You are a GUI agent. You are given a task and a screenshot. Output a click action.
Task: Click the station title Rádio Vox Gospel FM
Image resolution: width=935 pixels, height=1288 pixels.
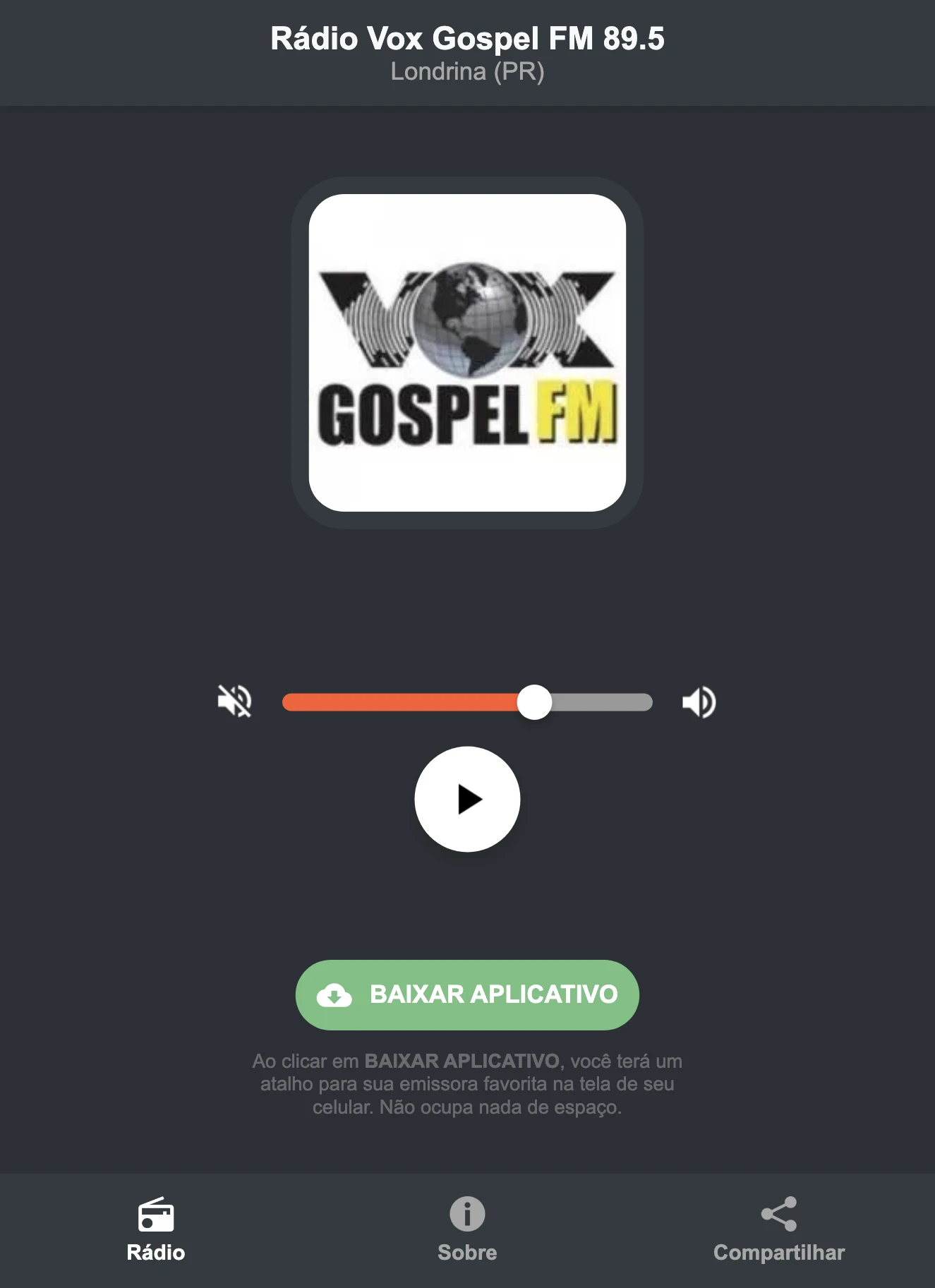pyautogui.click(x=467, y=40)
